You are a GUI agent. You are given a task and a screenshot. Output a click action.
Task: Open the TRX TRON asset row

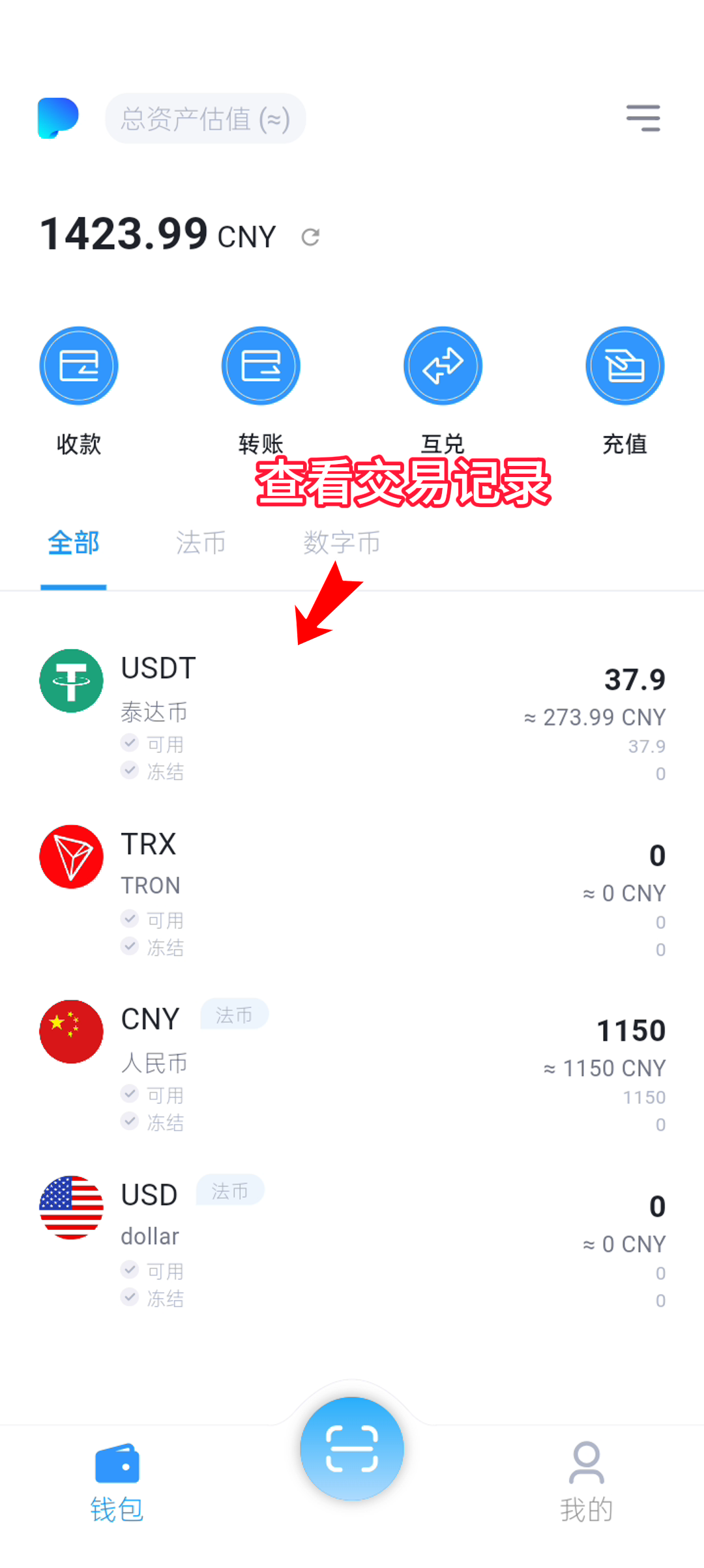(352, 892)
